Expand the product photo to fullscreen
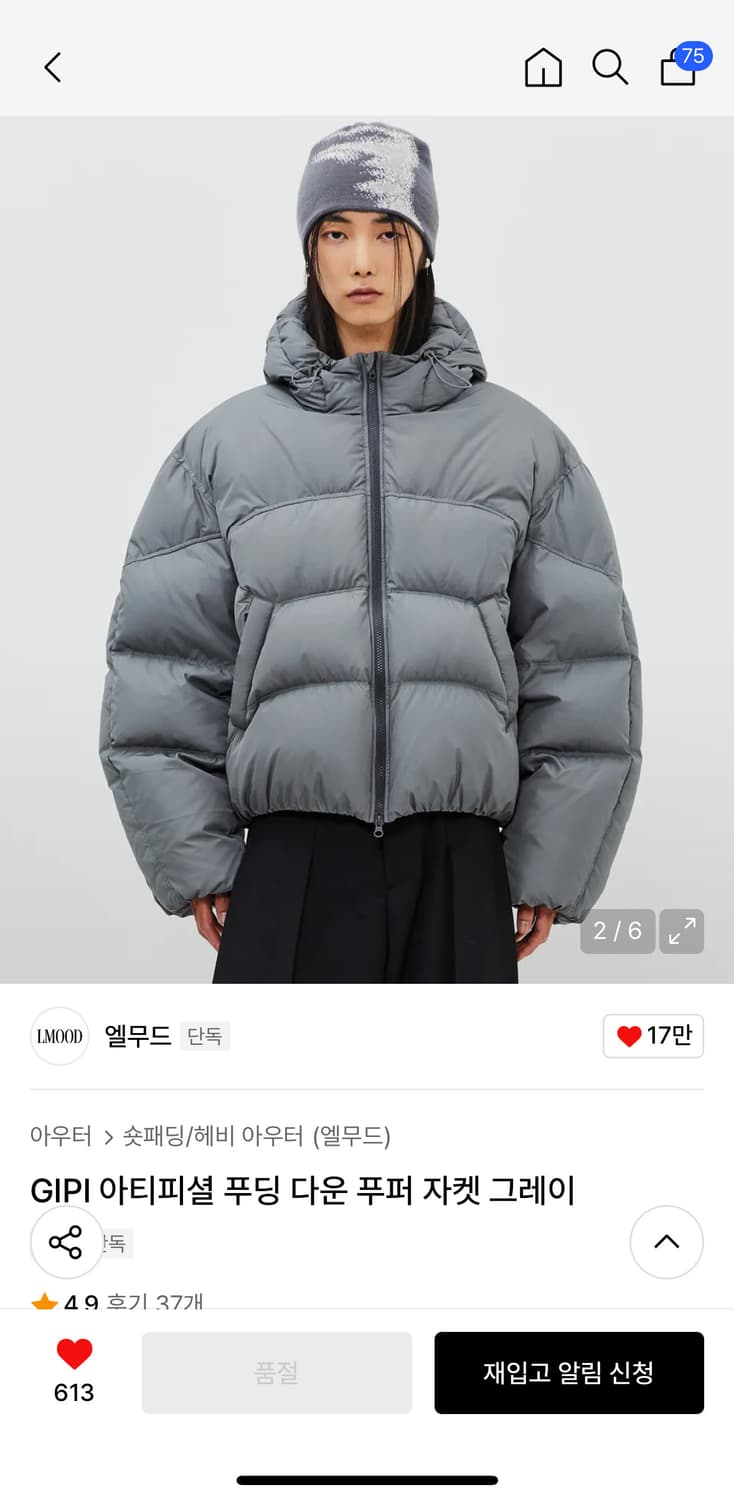 click(681, 931)
